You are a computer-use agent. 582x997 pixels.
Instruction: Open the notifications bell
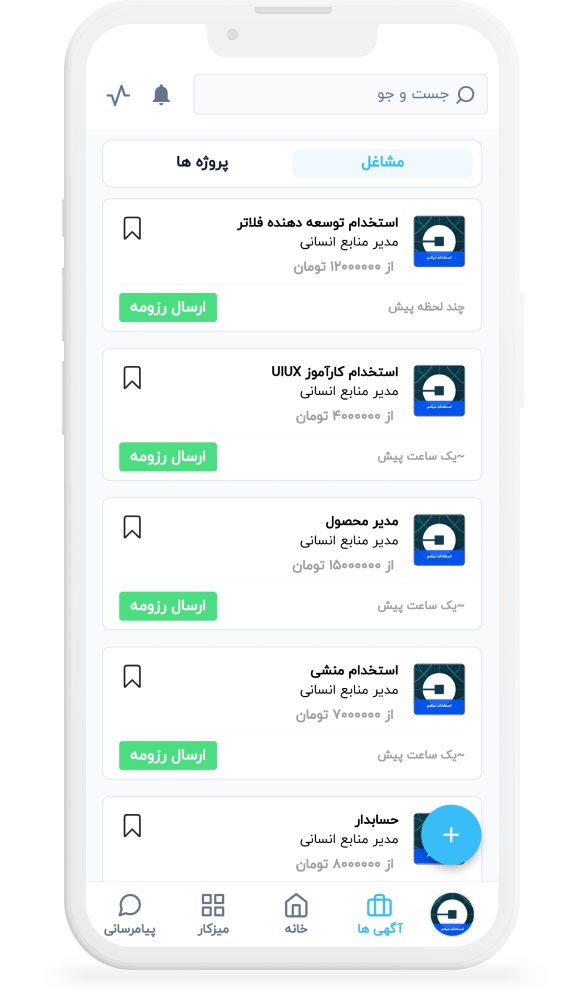(x=162, y=95)
